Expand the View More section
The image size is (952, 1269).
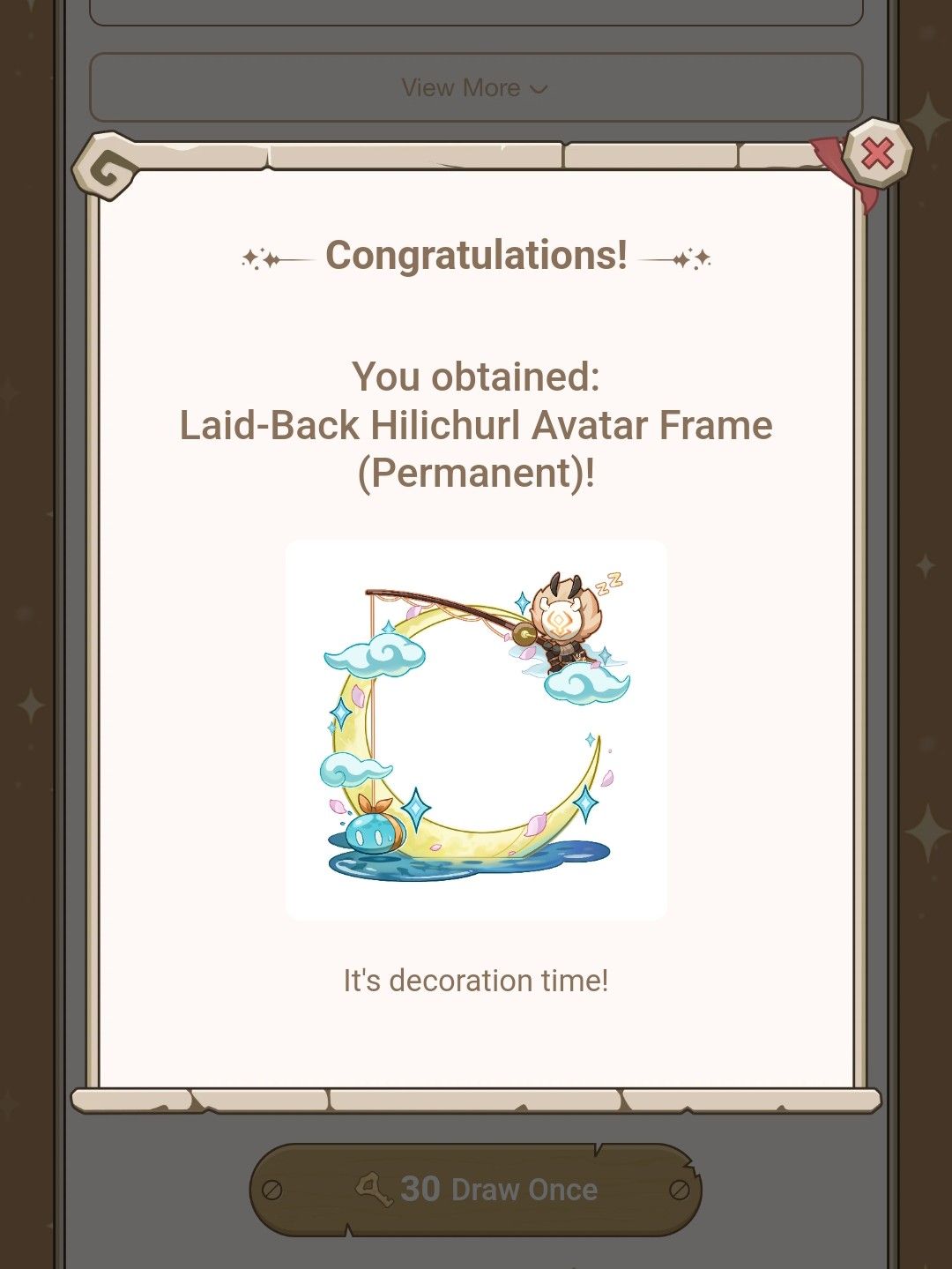point(476,88)
